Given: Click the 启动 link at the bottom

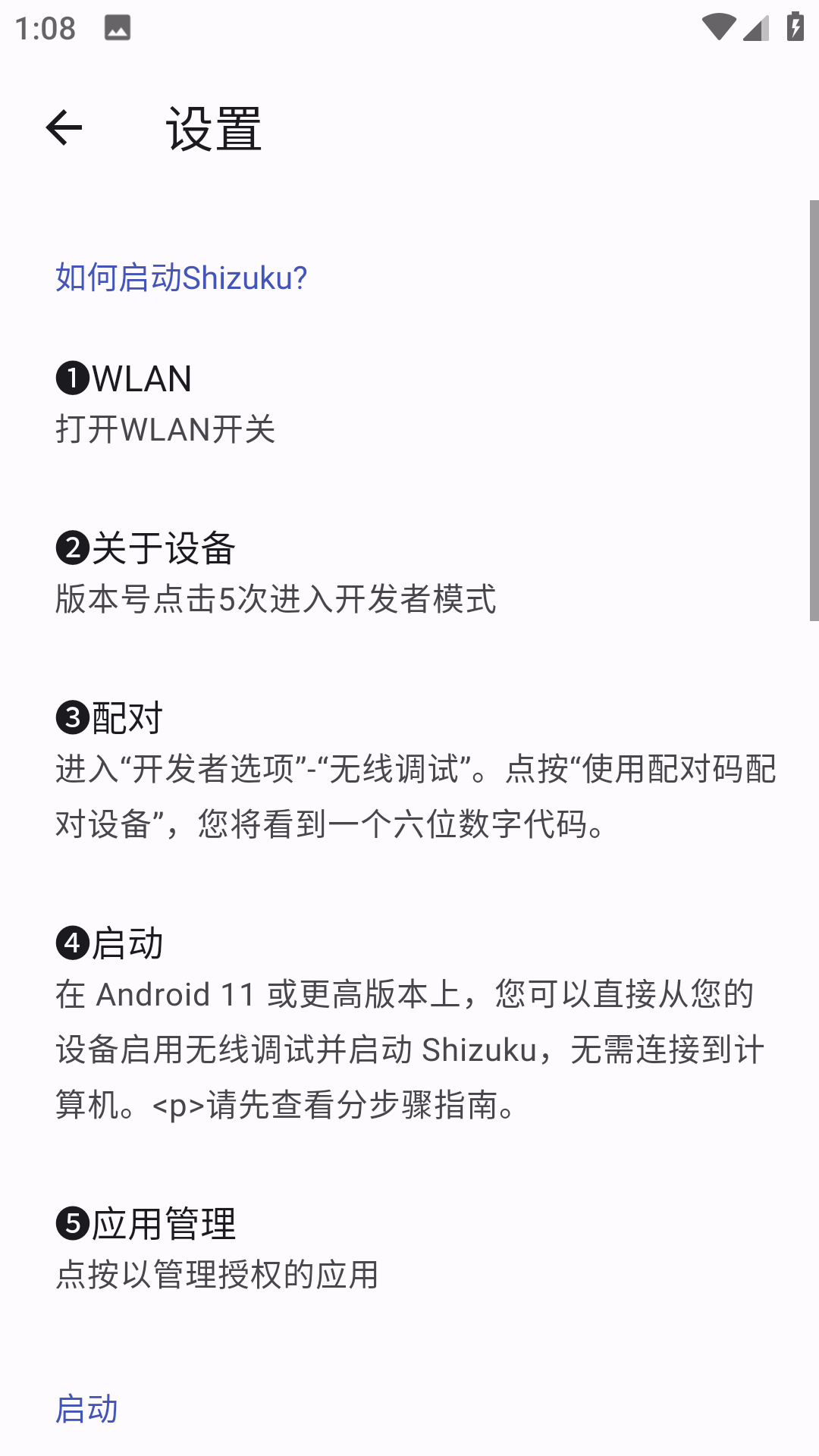Looking at the screenshot, I should point(86,1408).
